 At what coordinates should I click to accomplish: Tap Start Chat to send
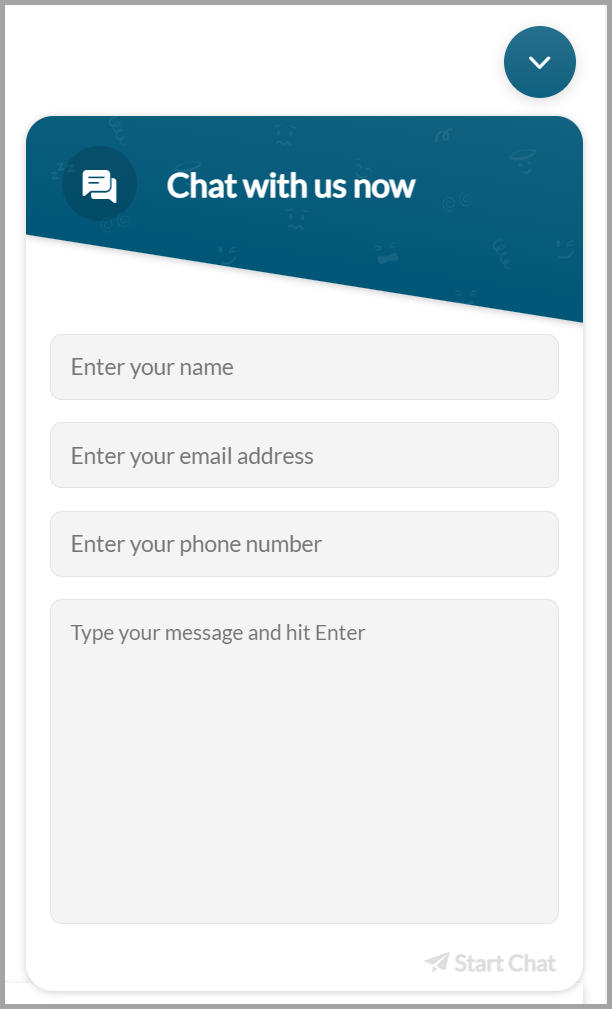490,963
